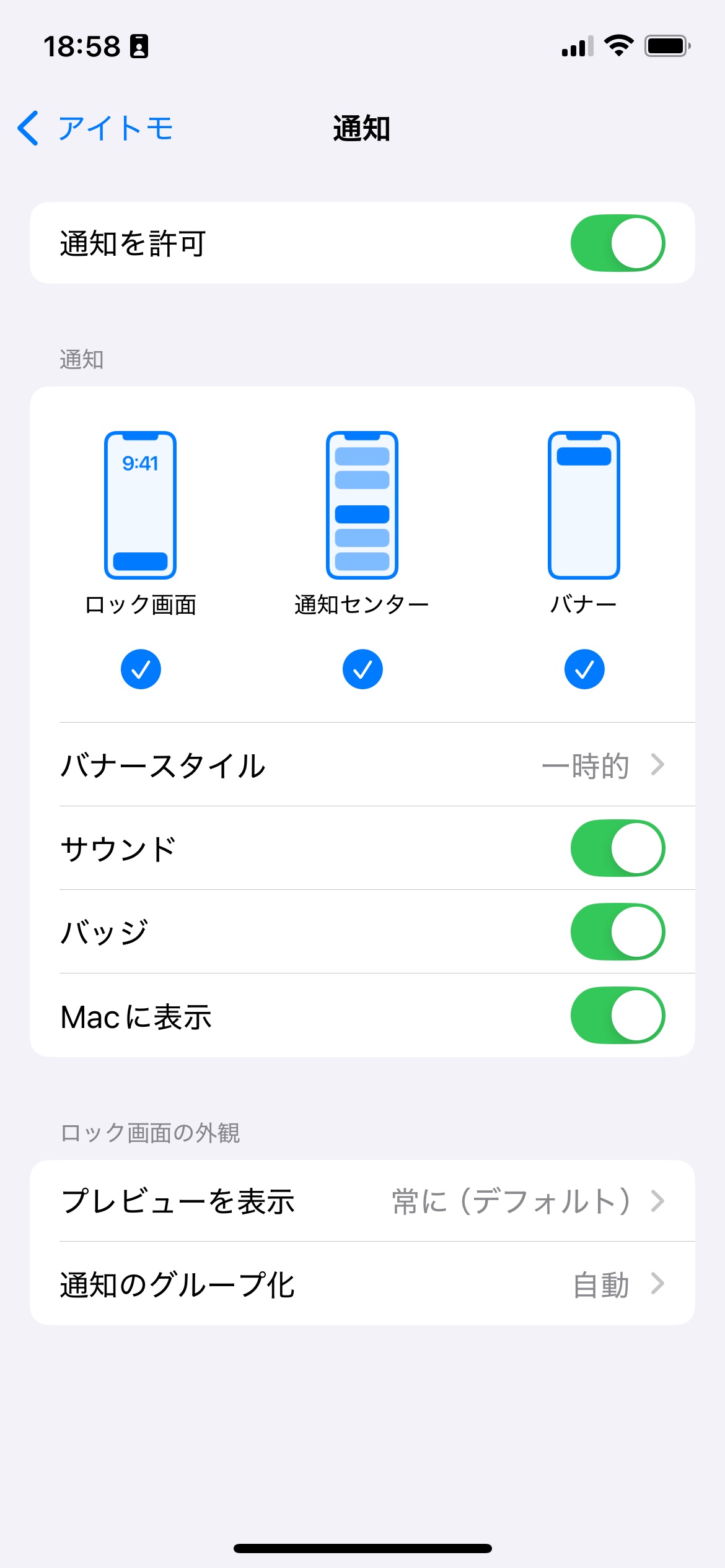Open 通知のグループ化 settings
Image resolution: width=725 pixels, height=1568 pixels.
click(362, 1284)
